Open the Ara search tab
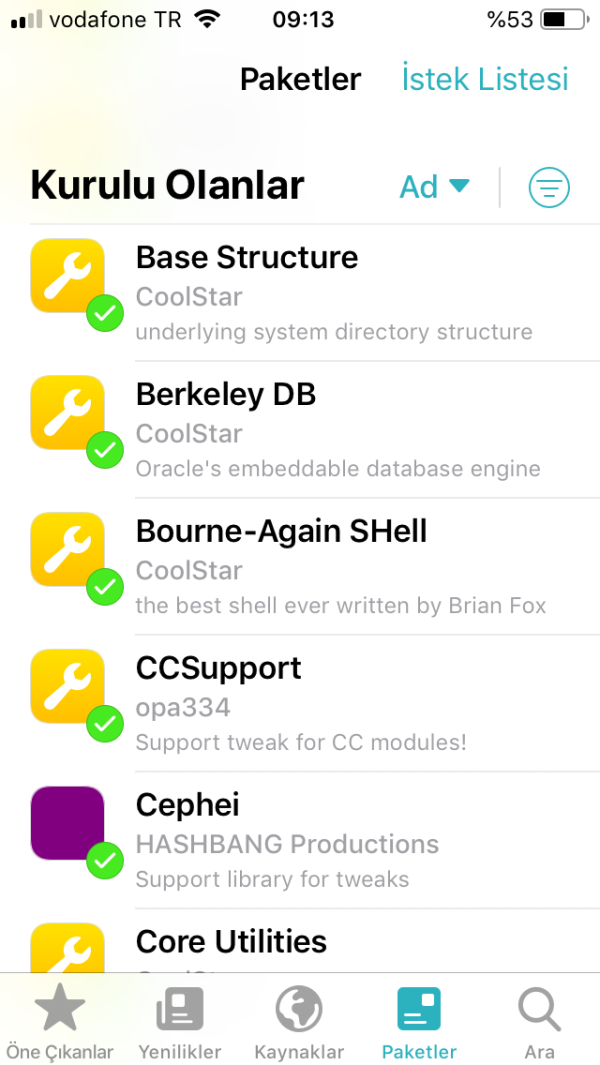 (539, 1024)
